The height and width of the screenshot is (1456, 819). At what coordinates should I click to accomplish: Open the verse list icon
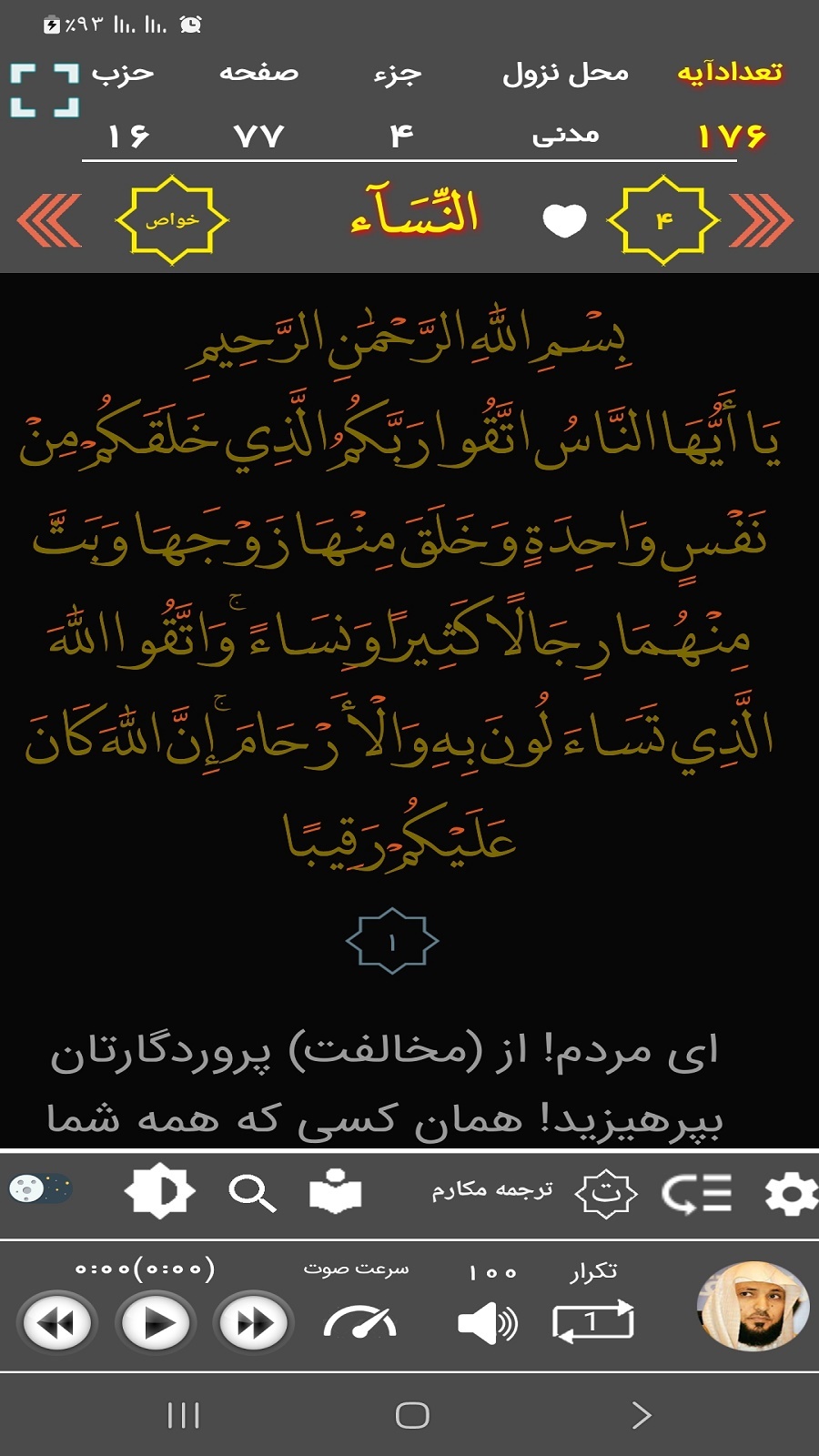(x=696, y=1193)
